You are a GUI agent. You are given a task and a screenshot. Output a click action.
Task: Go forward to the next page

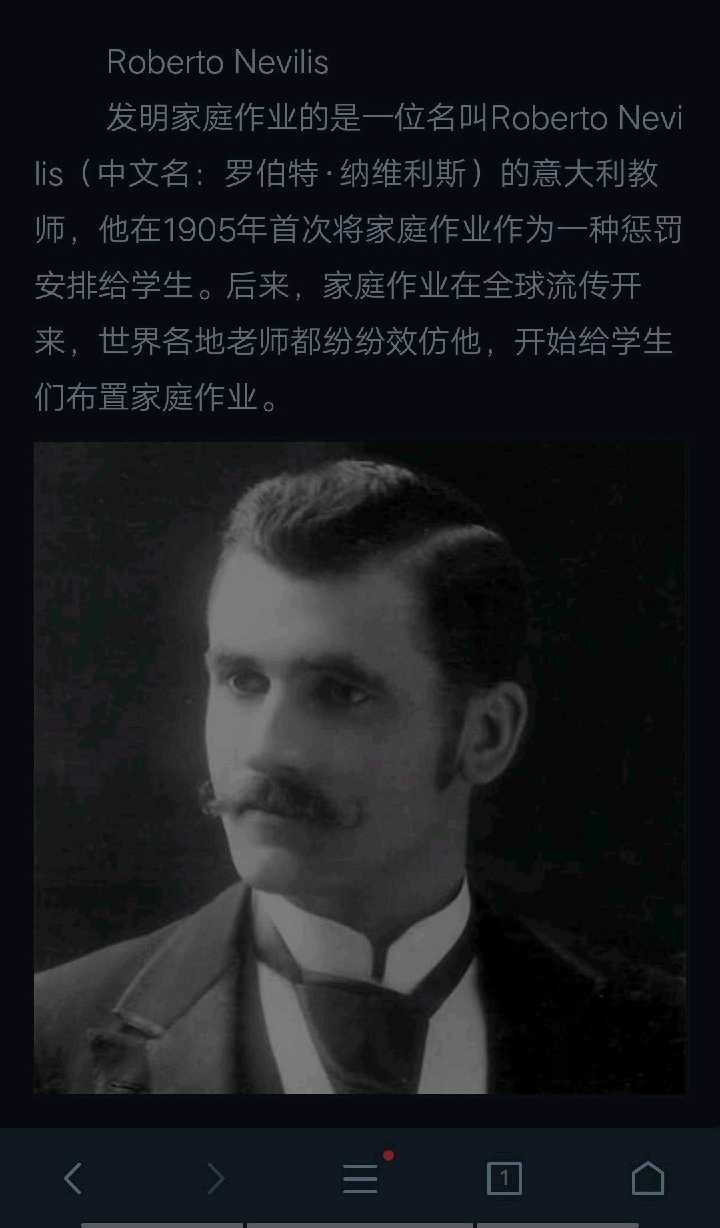click(216, 1179)
